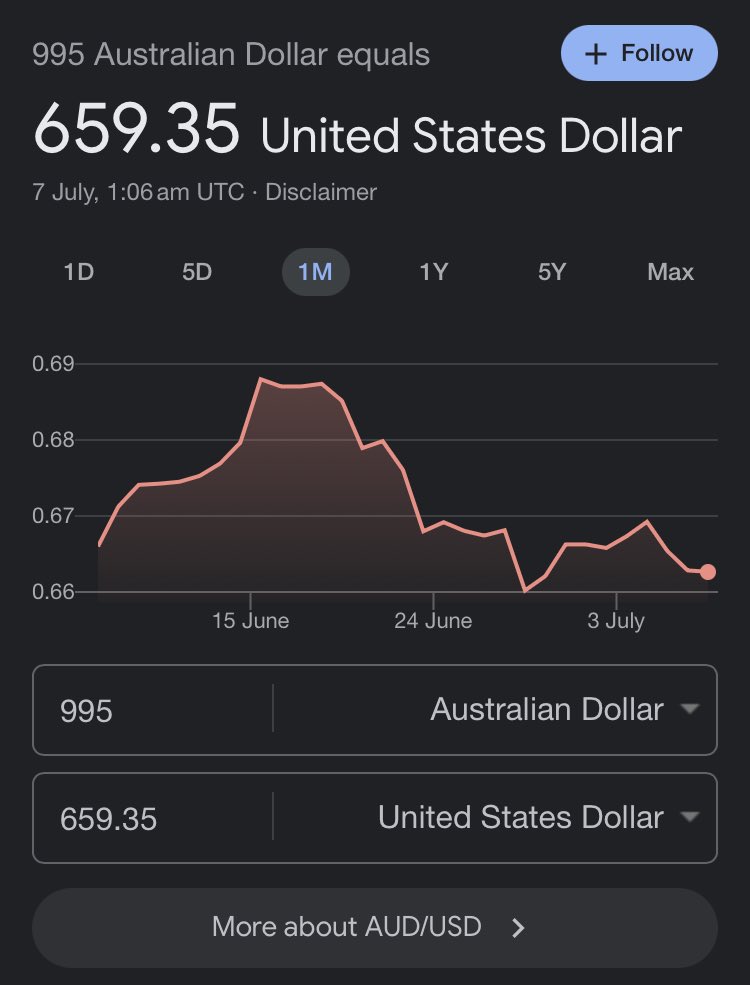This screenshot has width=750, height=985.
Task: Select the 5D time range
Action: (197, 272)
